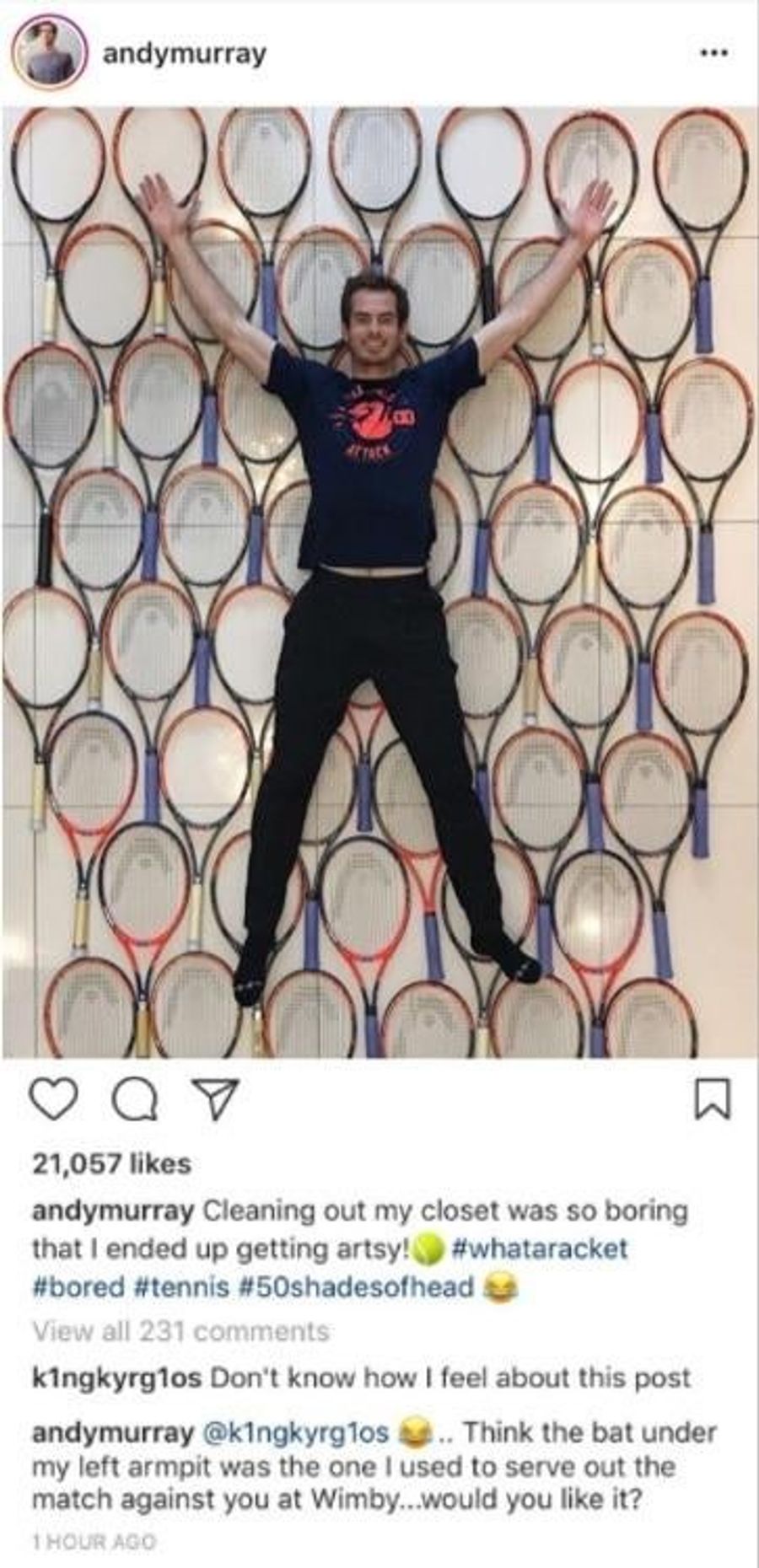Tap the andymurray username in the header

pos(184,53)
